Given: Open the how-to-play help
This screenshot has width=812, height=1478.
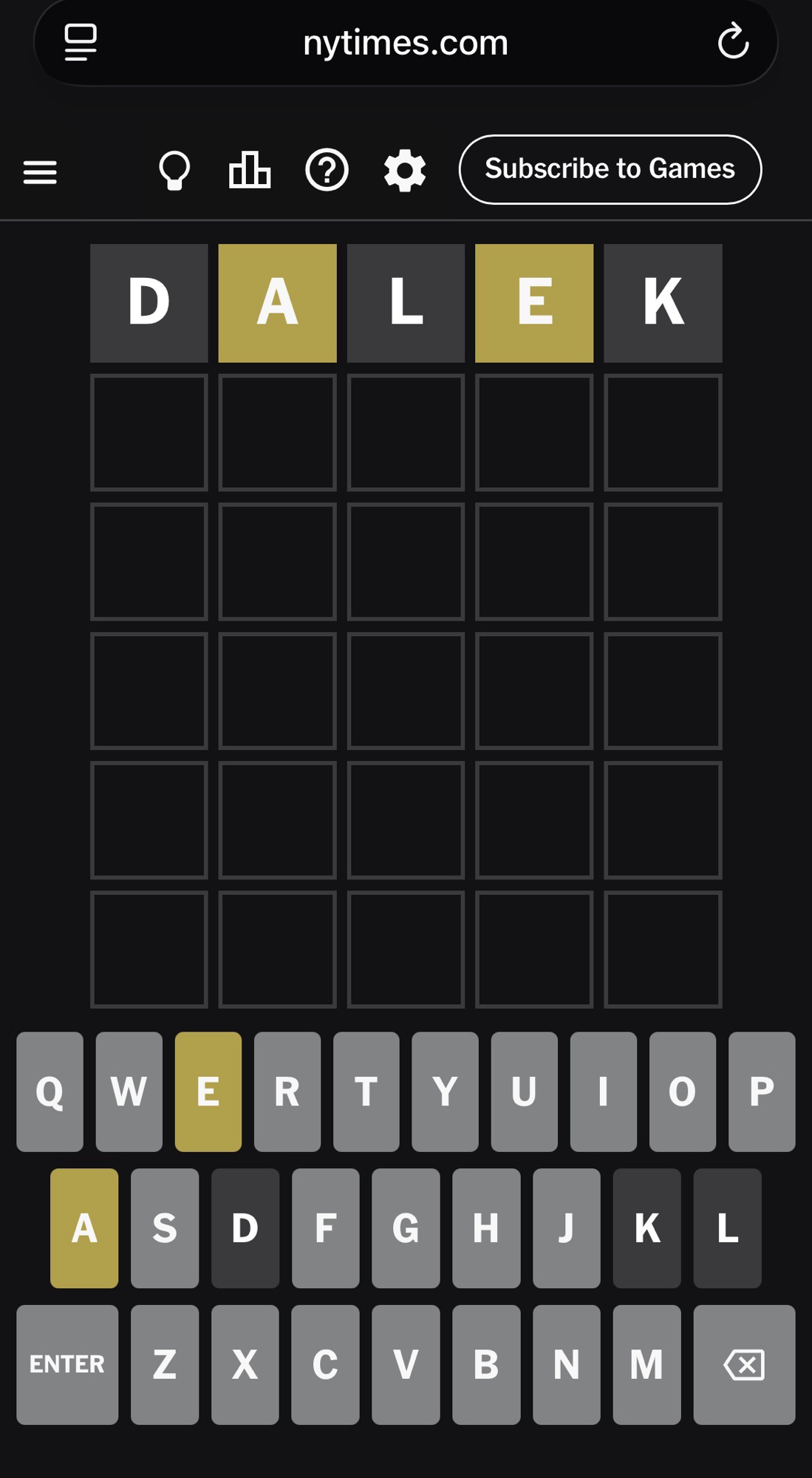Looking at the screenshot, I should pos(327,171).
